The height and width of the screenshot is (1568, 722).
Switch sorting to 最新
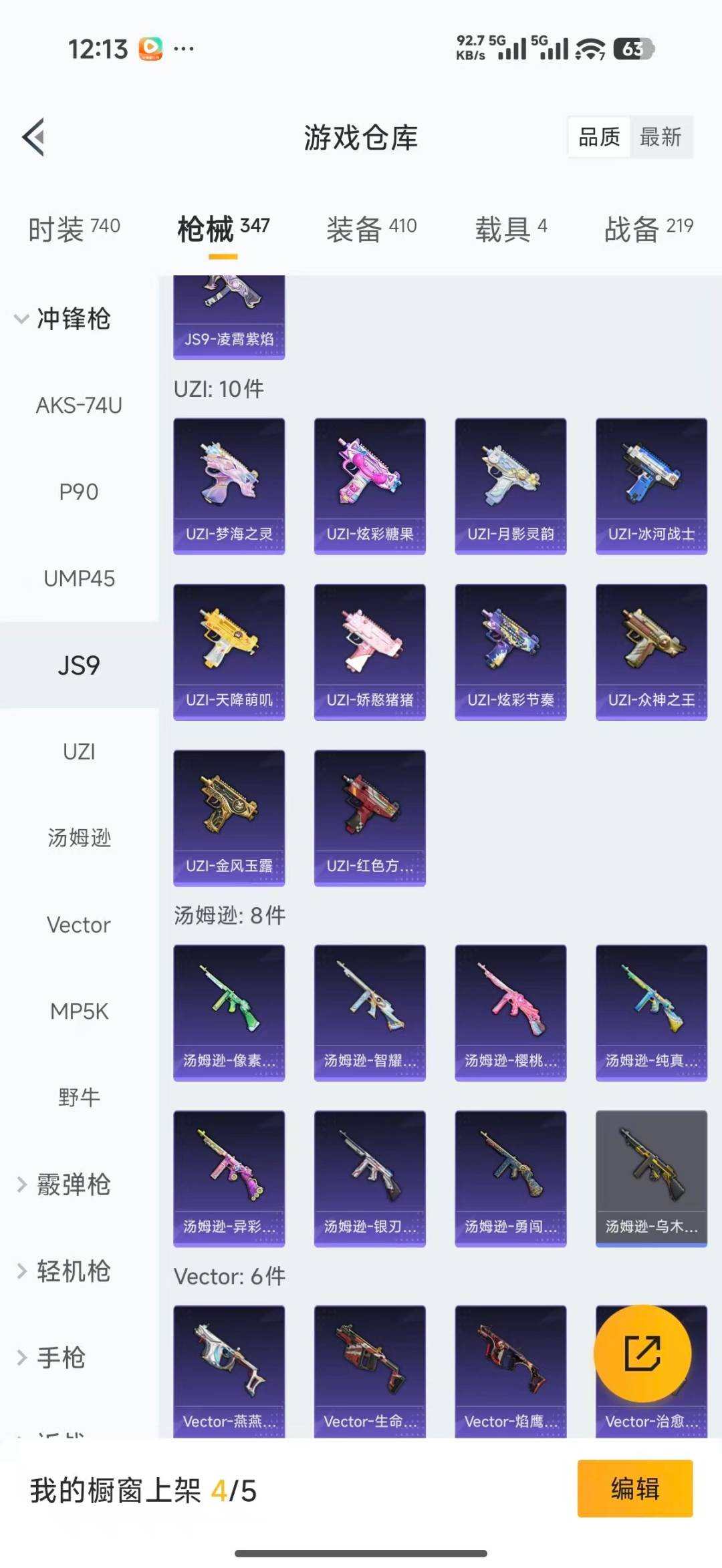point(661,137)
